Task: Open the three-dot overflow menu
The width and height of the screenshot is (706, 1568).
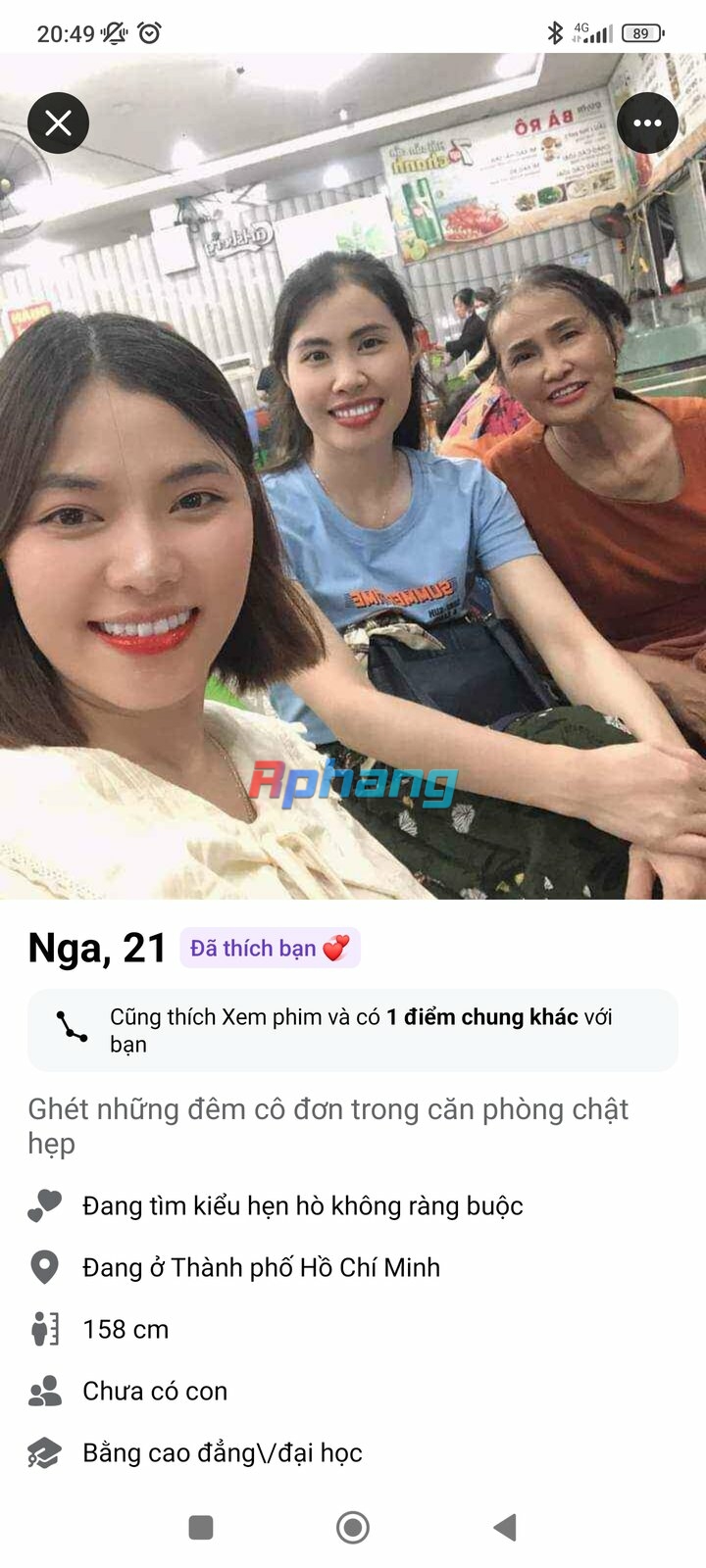Action: point(647,122)
